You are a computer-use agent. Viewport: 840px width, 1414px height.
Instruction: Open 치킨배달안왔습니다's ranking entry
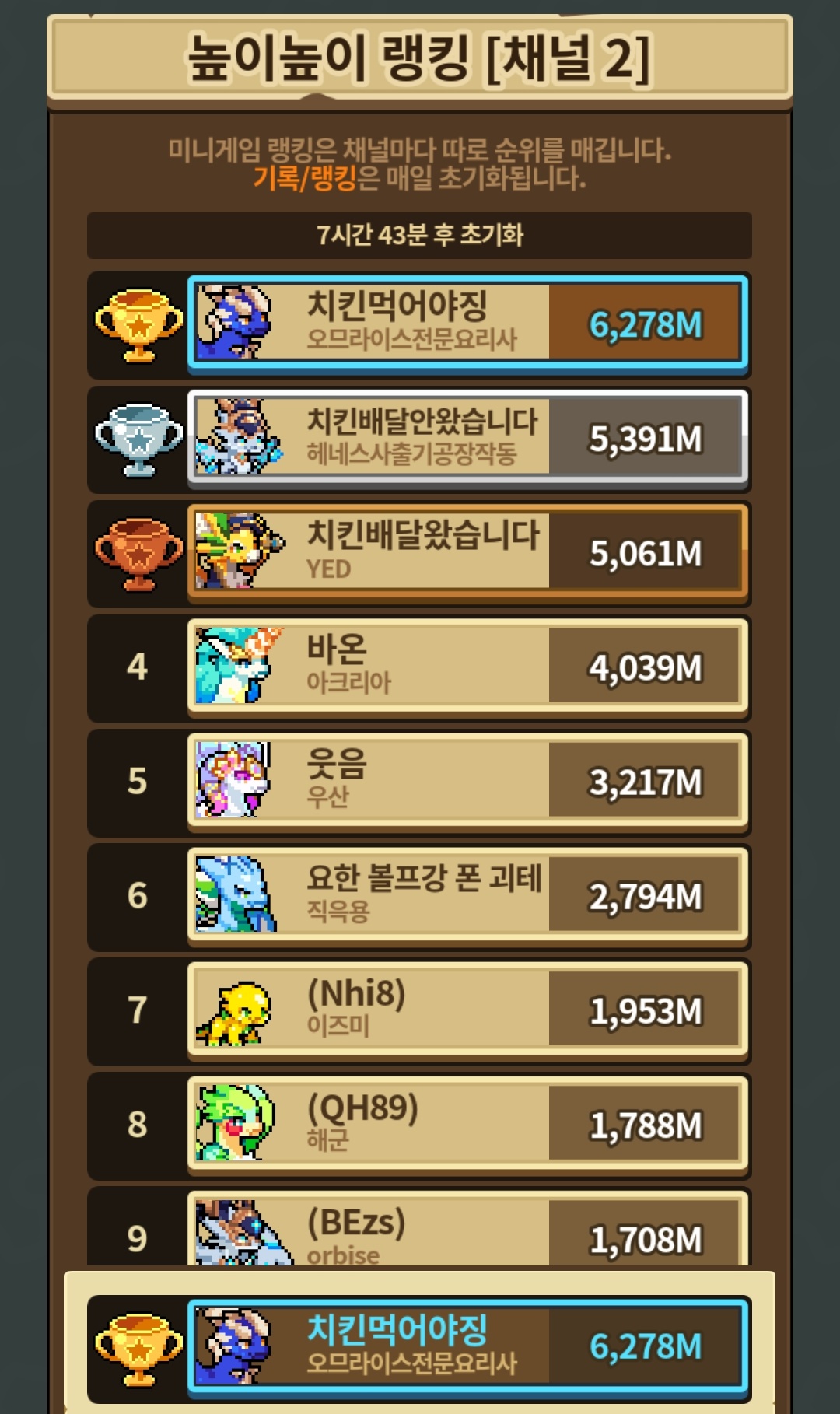coord(467,438)
